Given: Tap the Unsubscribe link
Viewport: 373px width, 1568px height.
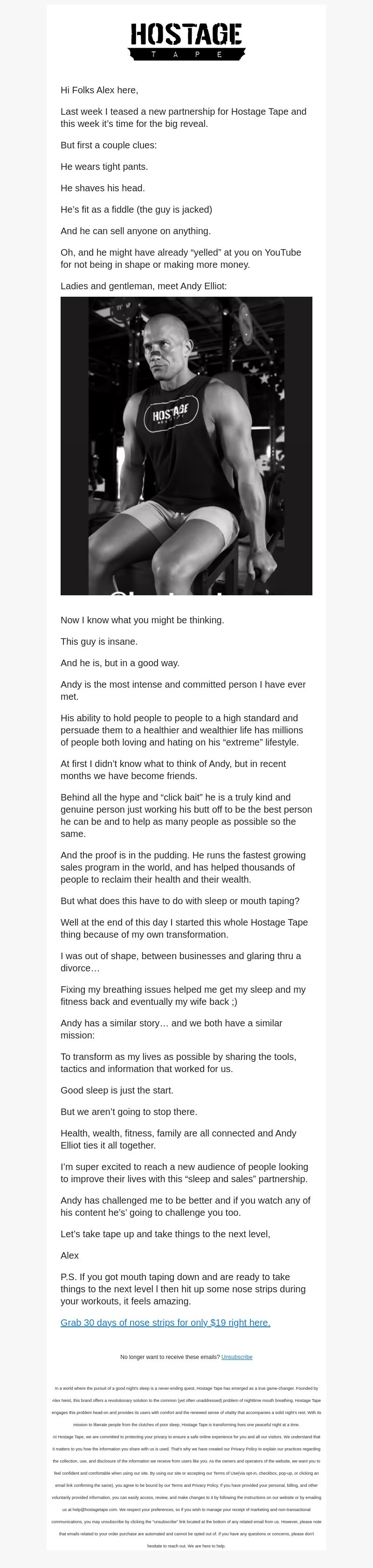Looking at the screenshot, I should click(x=237, y=1358).
